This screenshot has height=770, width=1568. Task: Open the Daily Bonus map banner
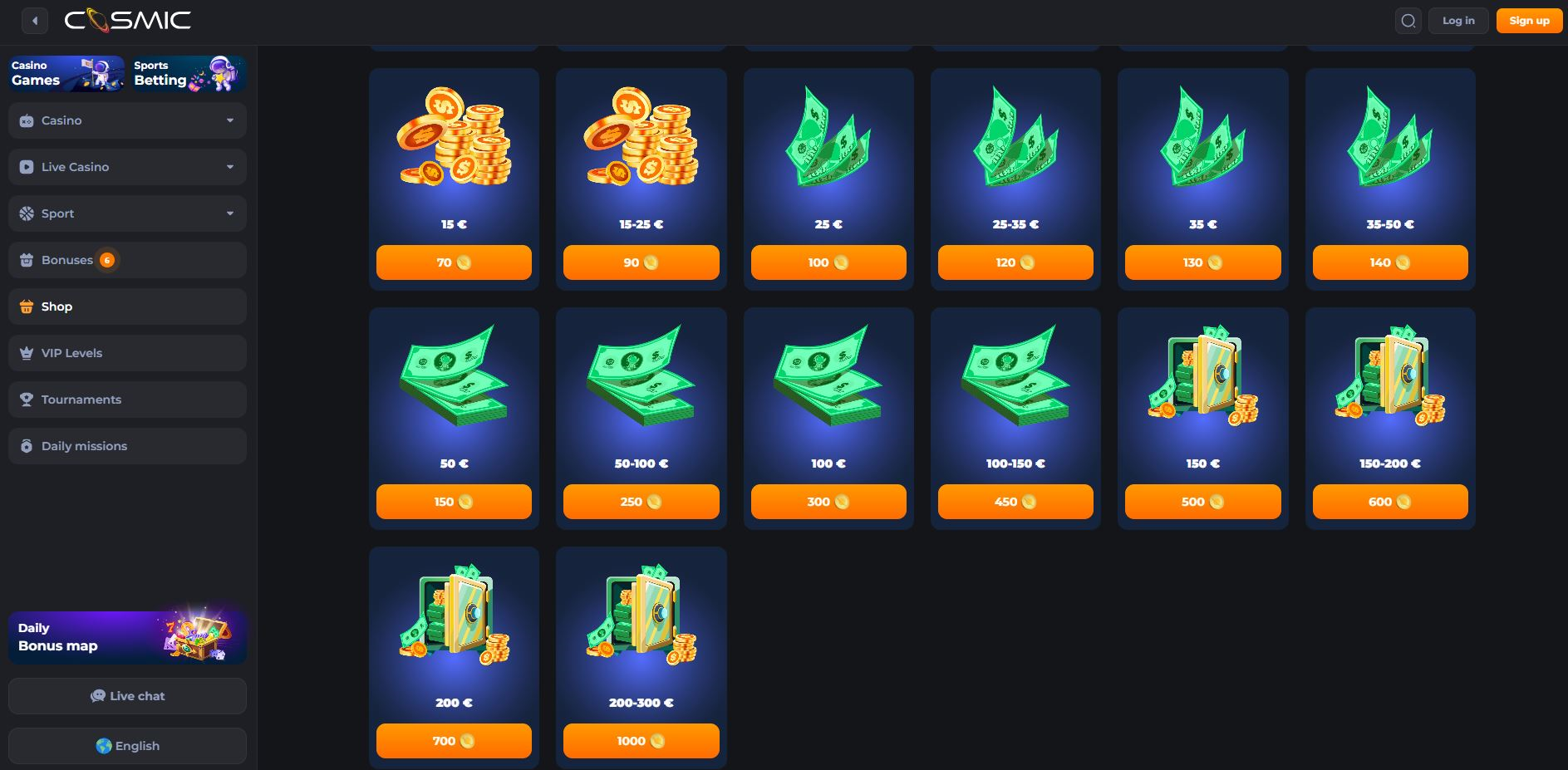(x=127, y=637)
